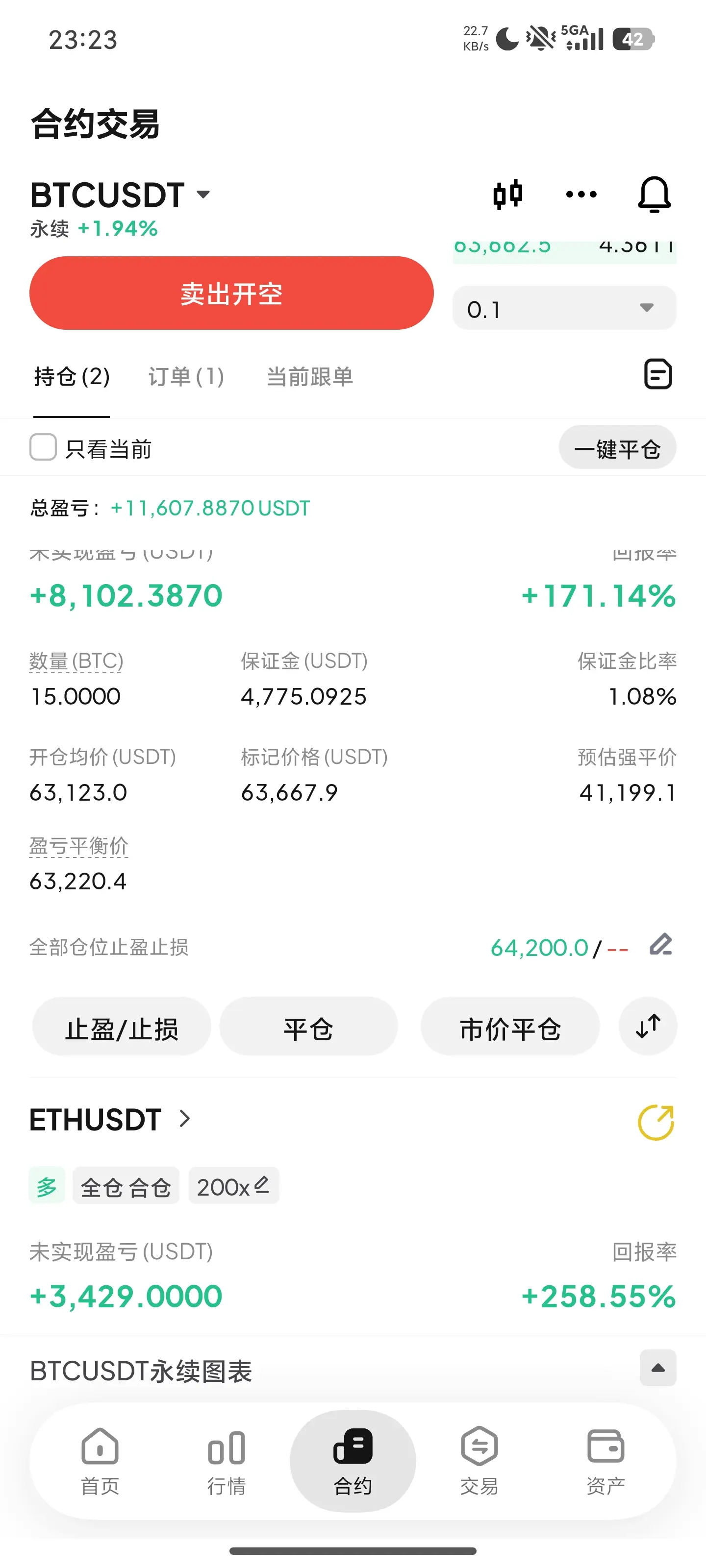Expand the BTCUSDT永续图表 panel

pyautogui.click(x=658, y=1368)
